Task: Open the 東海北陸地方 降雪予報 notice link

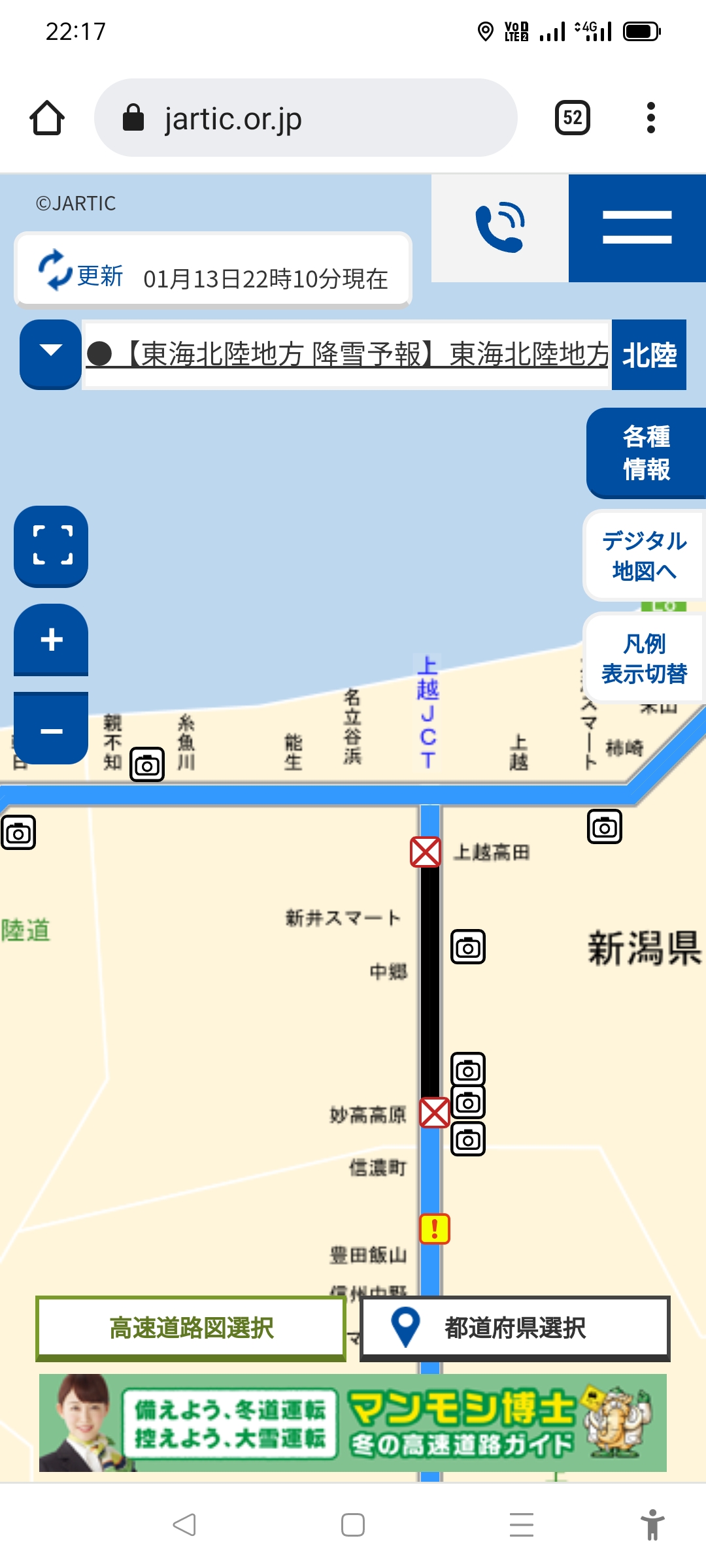Action: (346, 355)
